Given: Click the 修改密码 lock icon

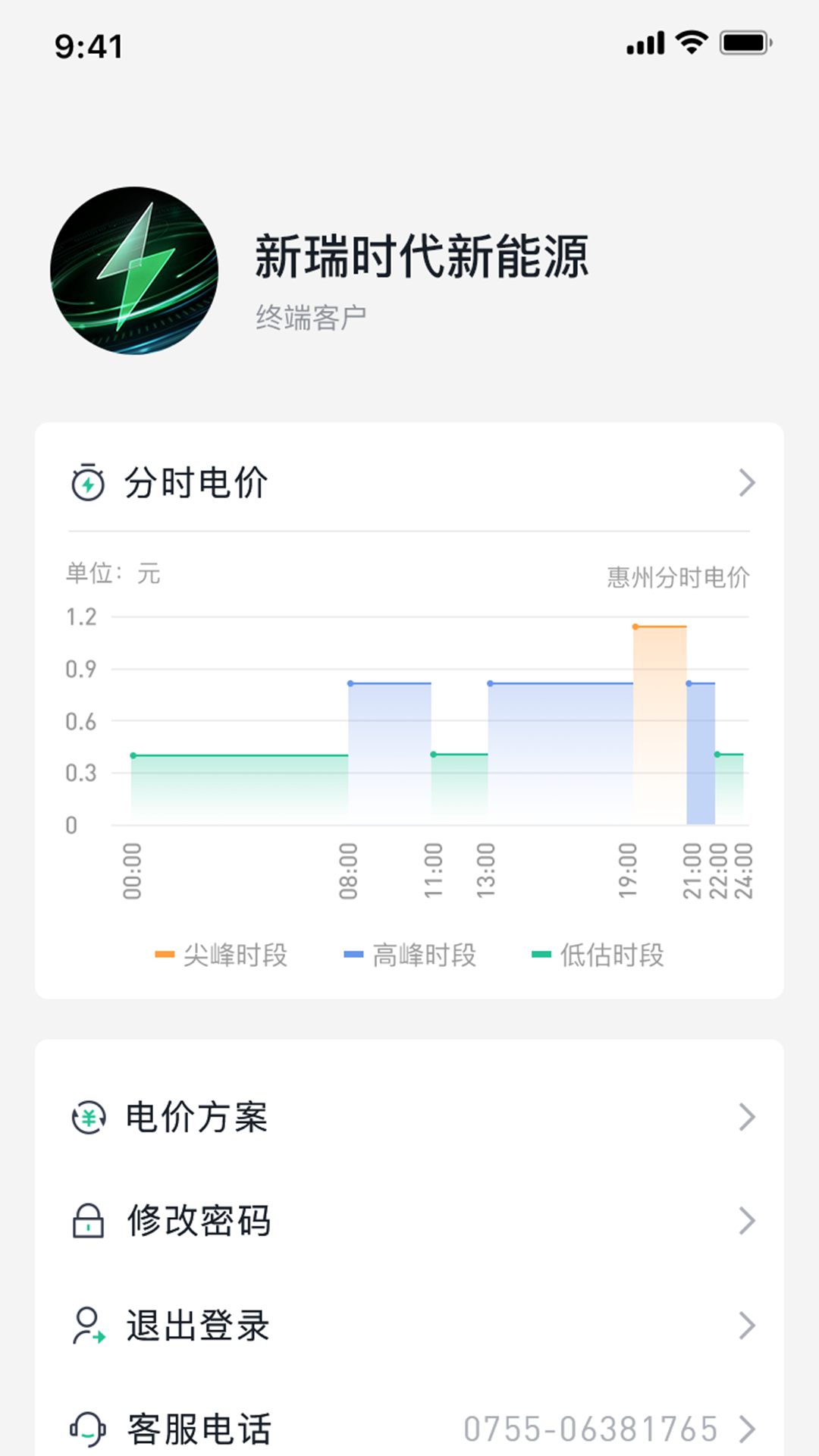Looking at the screenshot, I should point(89,1220).
